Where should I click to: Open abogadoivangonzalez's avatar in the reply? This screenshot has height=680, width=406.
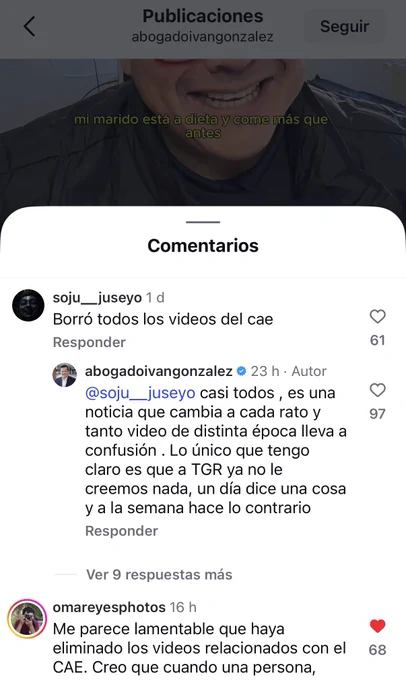(x=65, y=375)
